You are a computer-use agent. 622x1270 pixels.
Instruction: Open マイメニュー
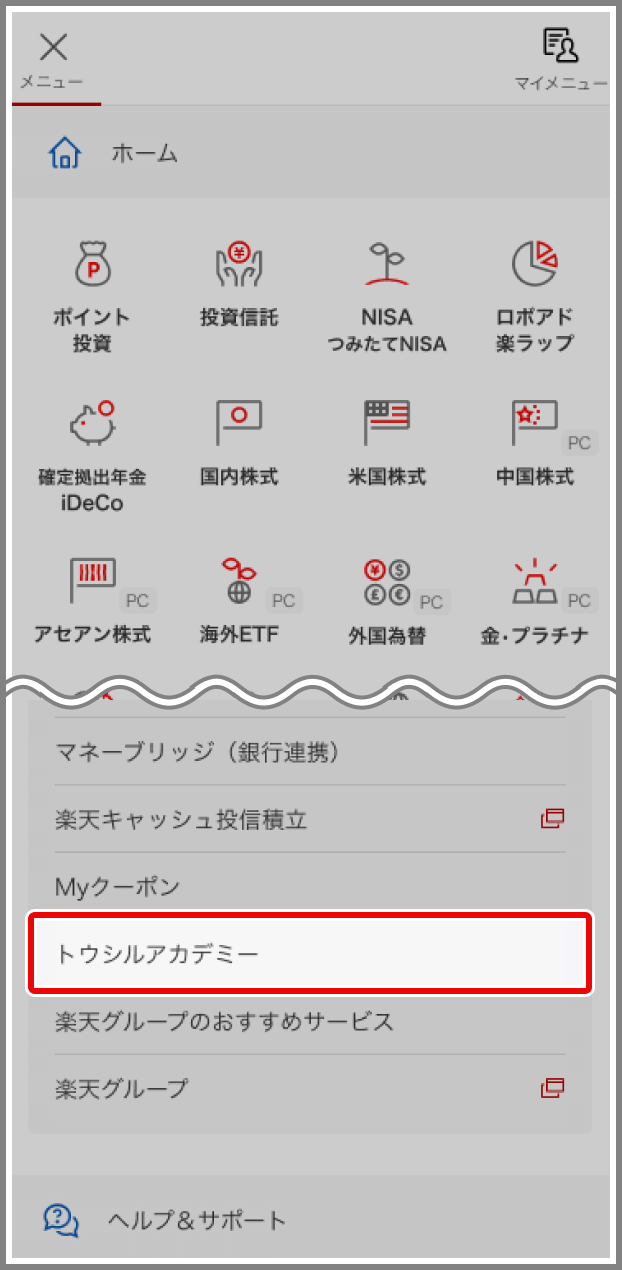pos(560,60)
